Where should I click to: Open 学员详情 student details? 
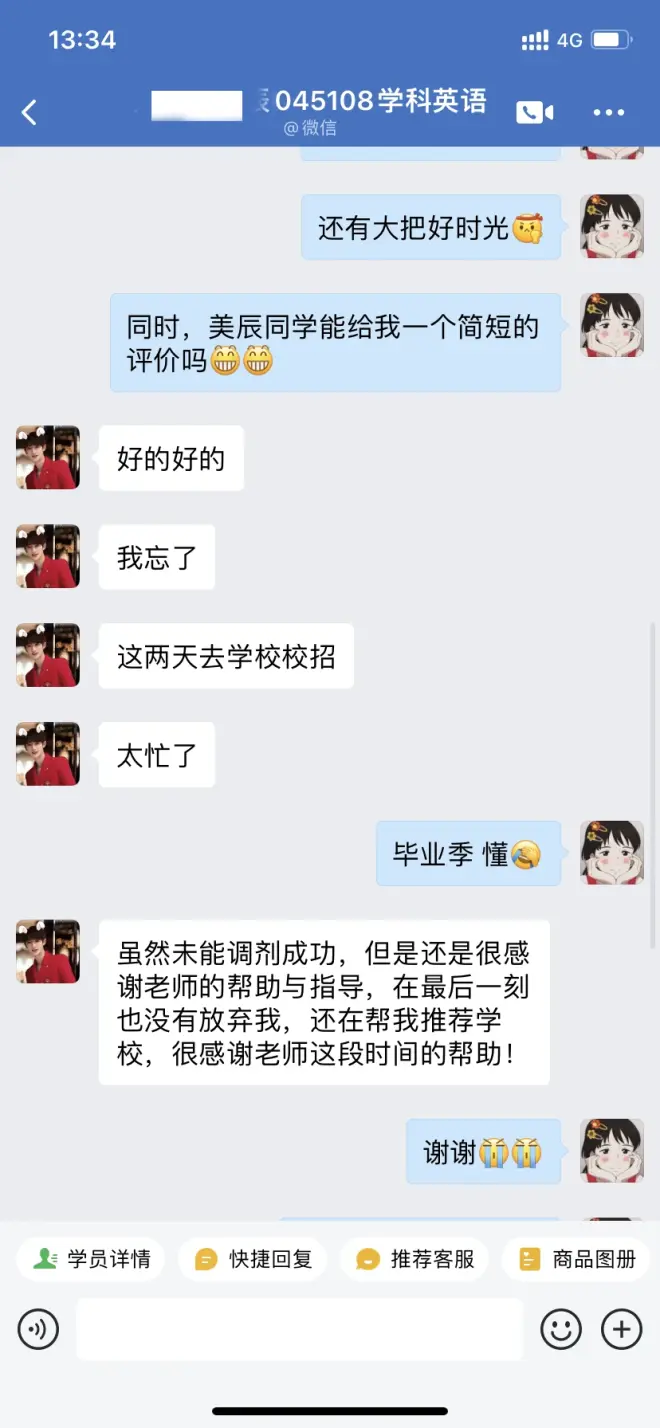[x=91, y=1259]
